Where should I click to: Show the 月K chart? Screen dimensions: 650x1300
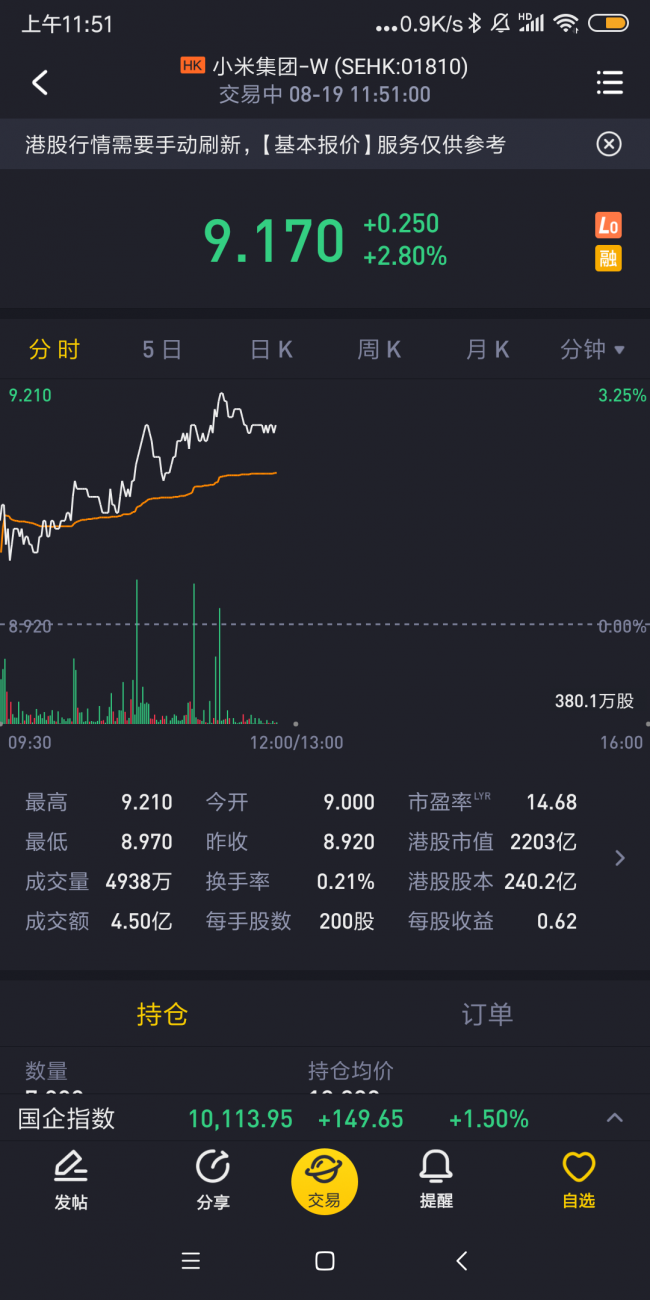pyautogui.click(x=488, y=349)
